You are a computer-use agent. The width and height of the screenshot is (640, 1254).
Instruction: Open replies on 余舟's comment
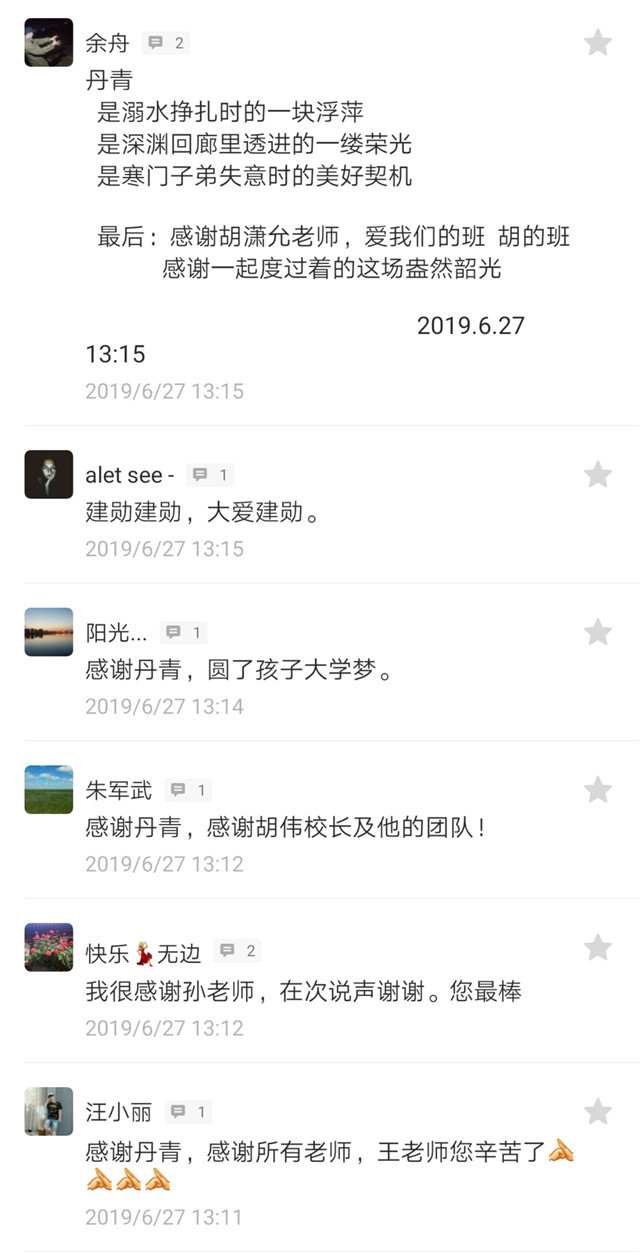166,43
